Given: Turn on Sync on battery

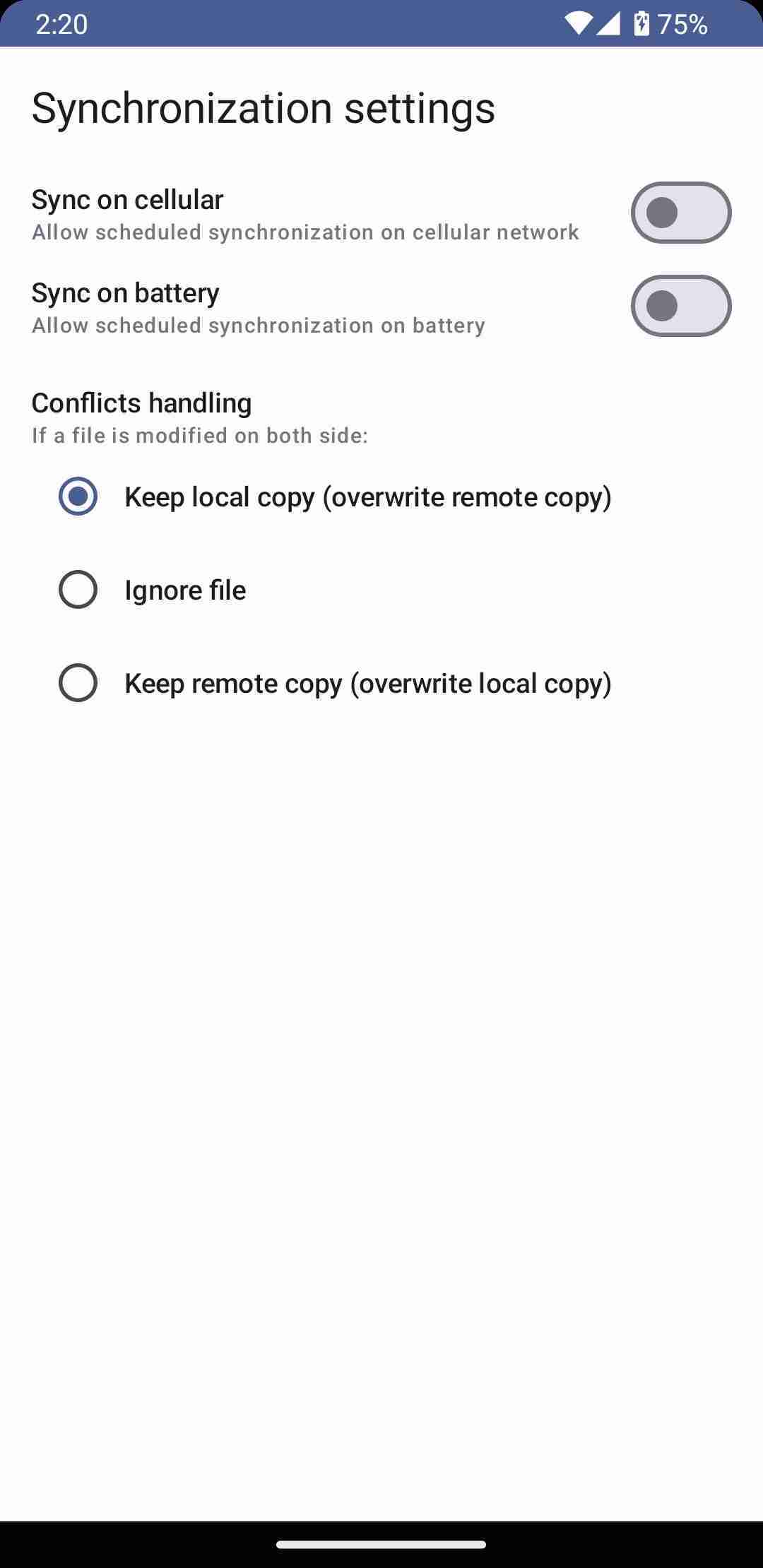Looking at the screenshot, I should 680,305.
